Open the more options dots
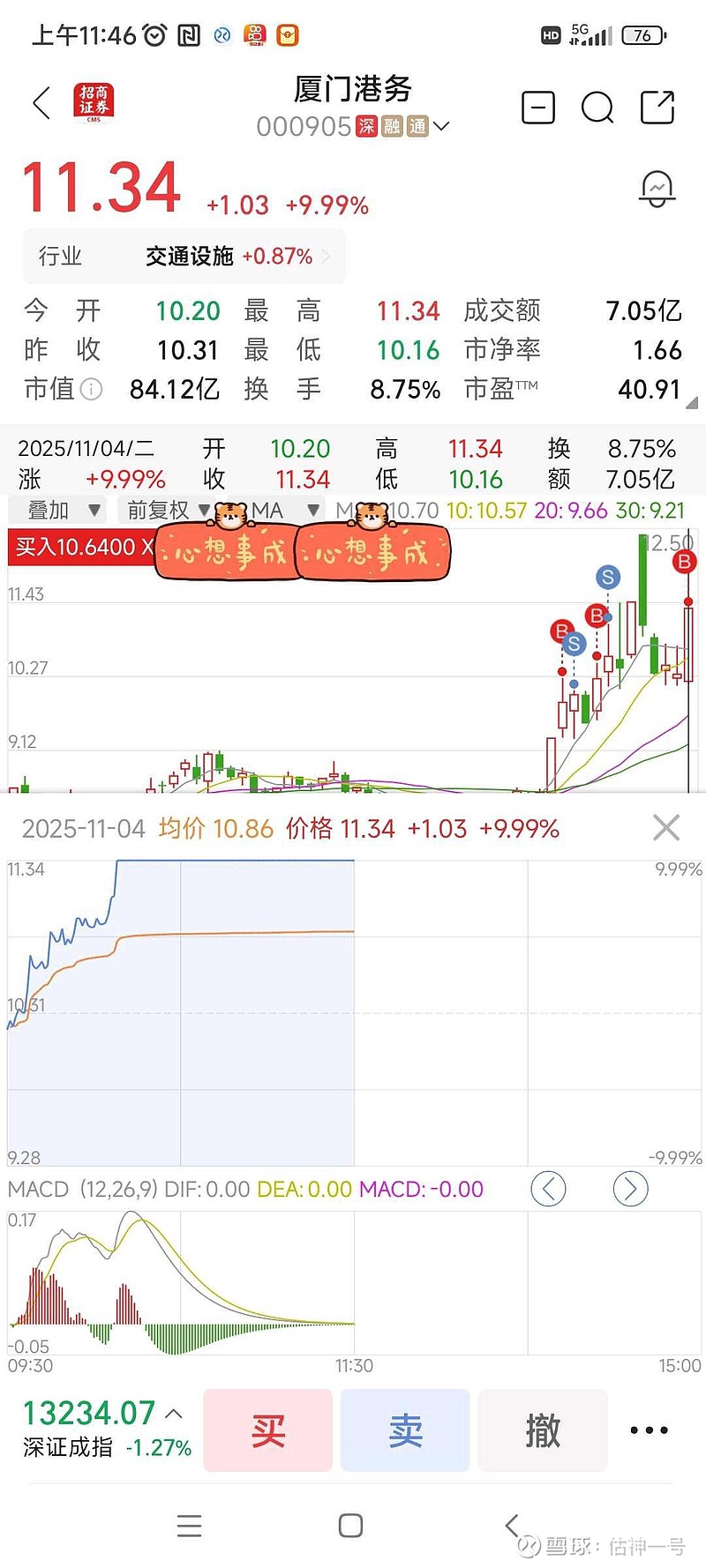The width and height of the screenshot is (706, 1568). [649, 1430]
